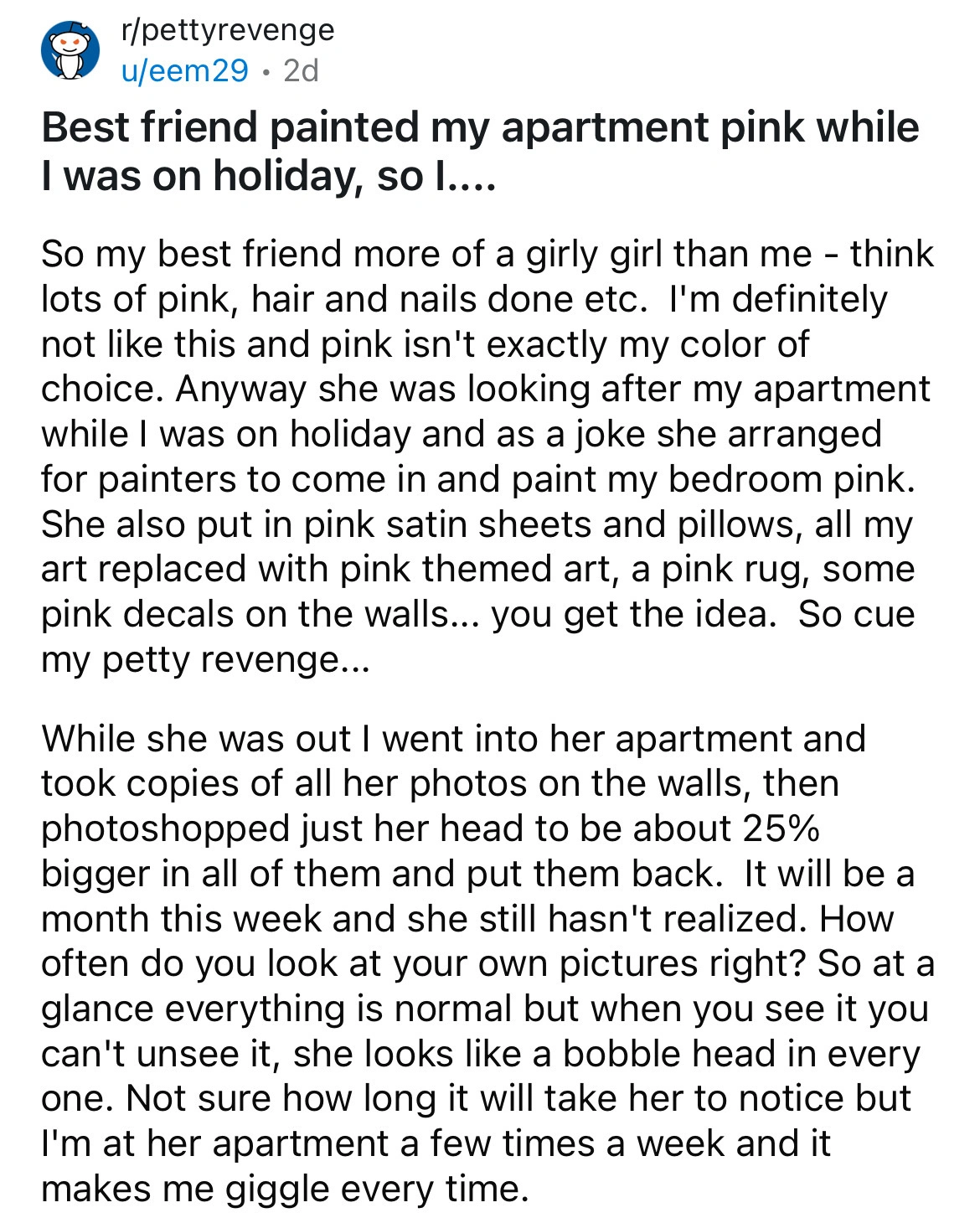Open the r/pettyrevenge community page

click(227, 30)
